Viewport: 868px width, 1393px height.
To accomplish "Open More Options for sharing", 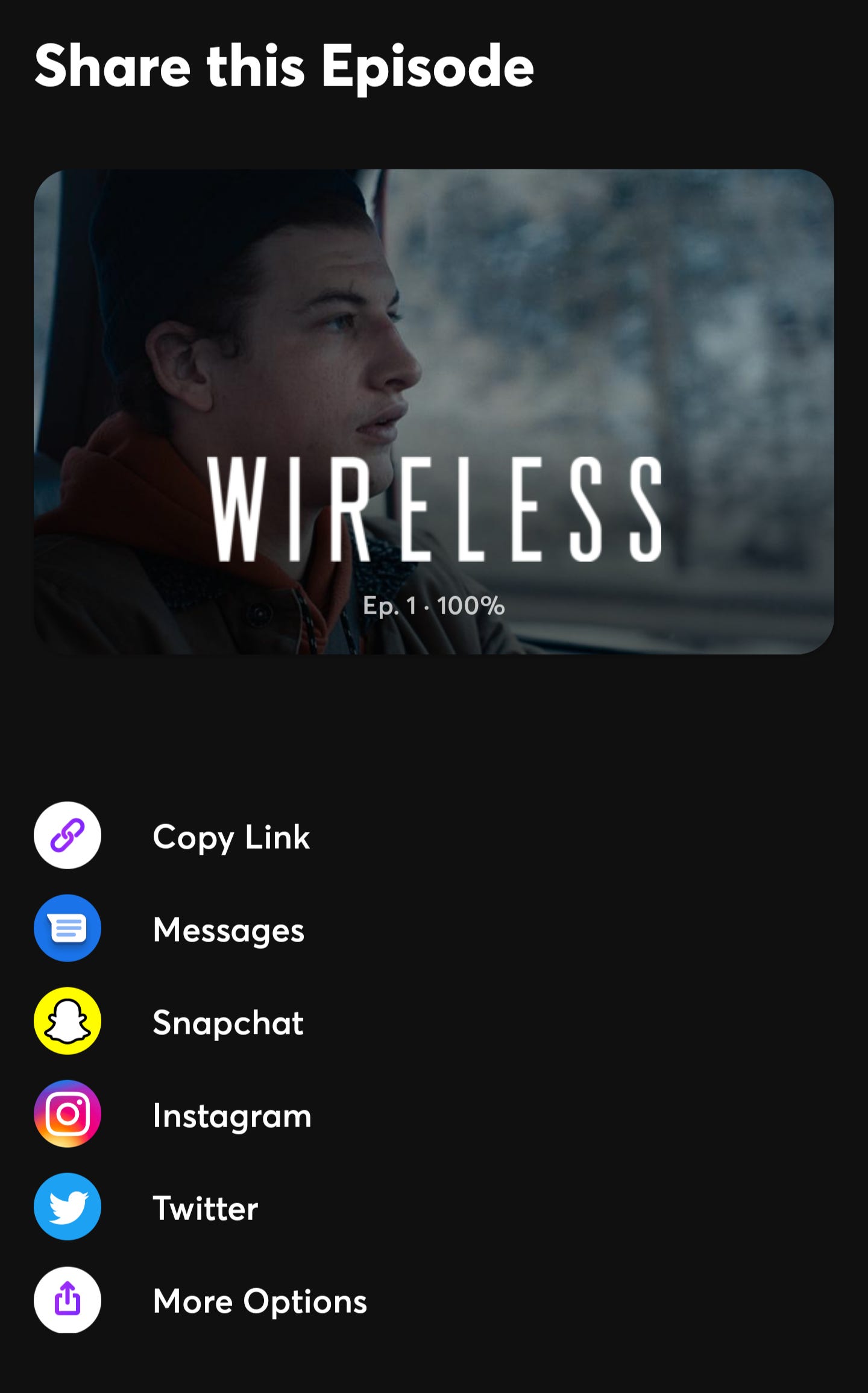I will 260,1300.
